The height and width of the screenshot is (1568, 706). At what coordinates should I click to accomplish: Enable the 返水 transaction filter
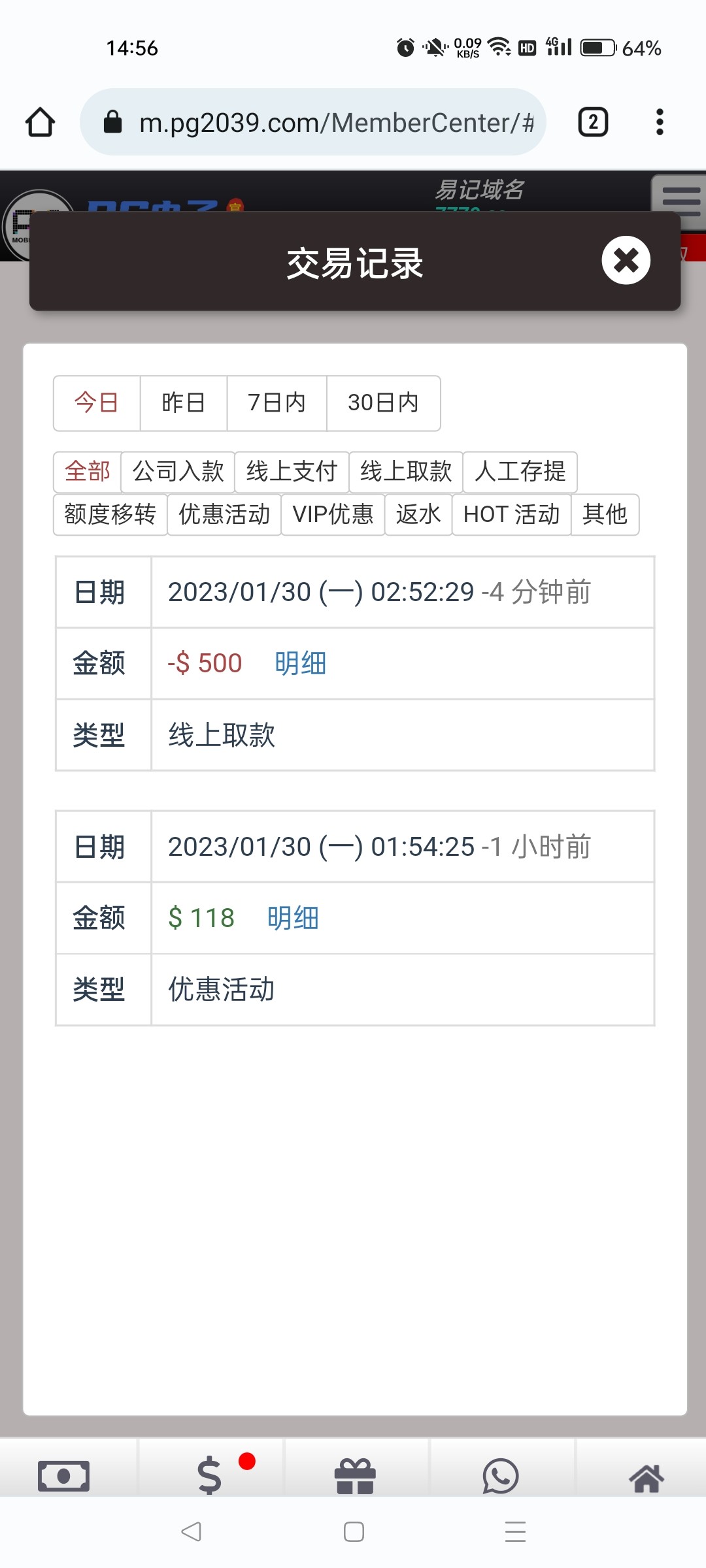click(418, 515)
